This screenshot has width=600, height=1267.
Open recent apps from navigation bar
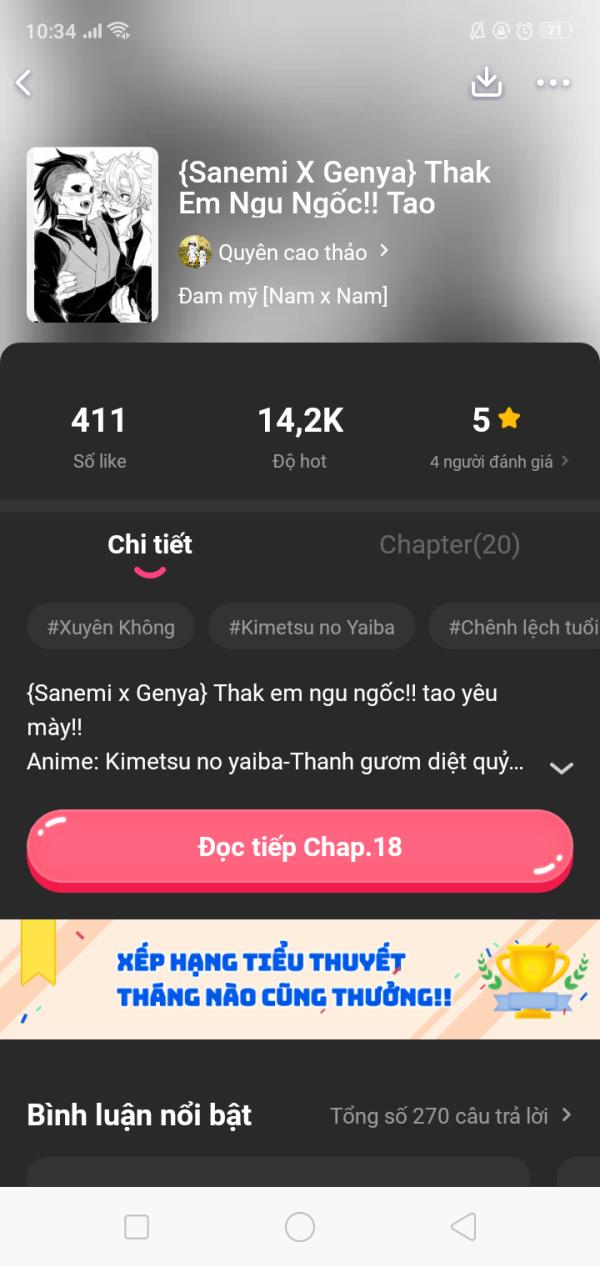(x=136, y=1227)
